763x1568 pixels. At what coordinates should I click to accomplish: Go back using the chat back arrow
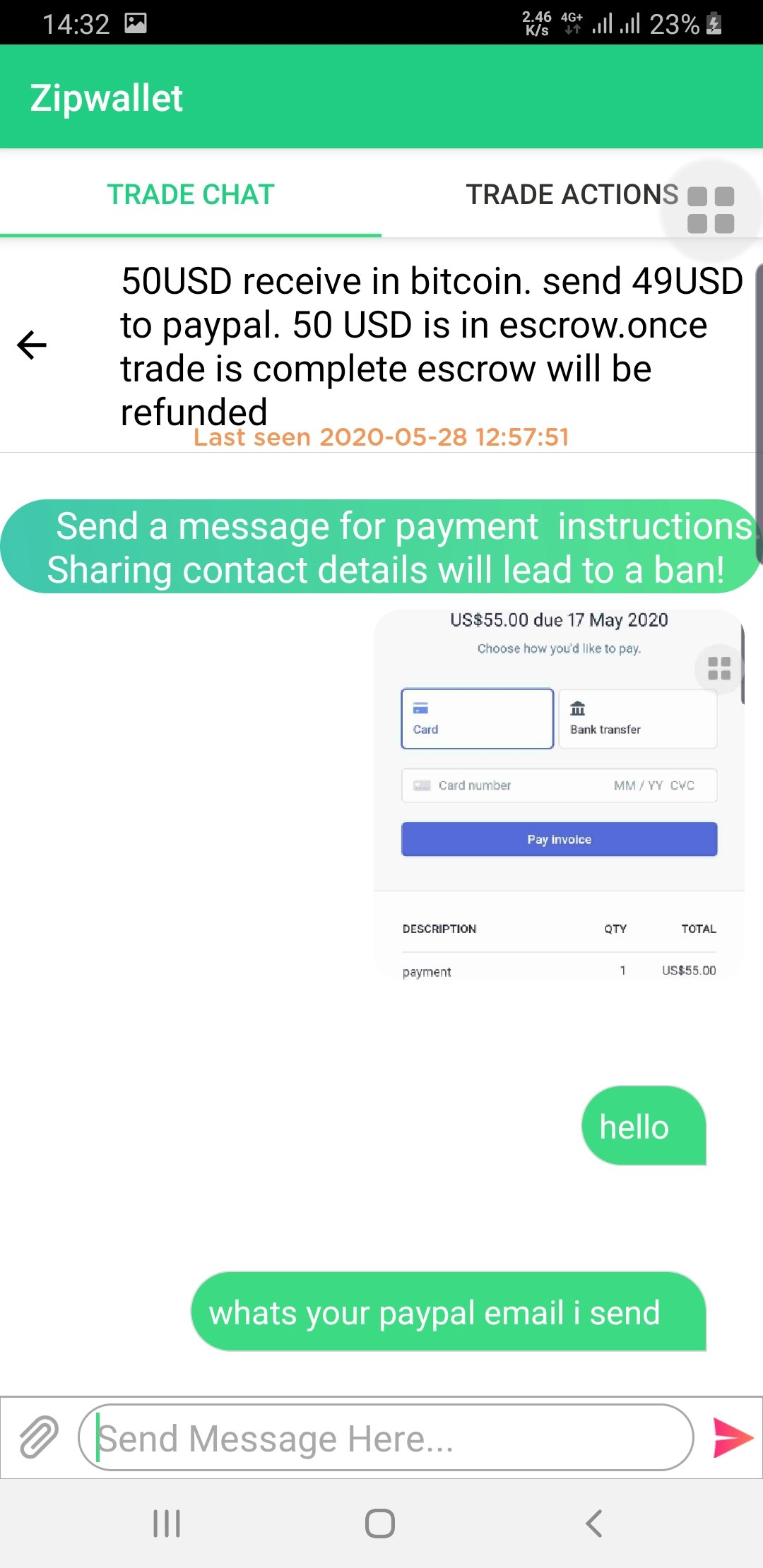(31, 344)
